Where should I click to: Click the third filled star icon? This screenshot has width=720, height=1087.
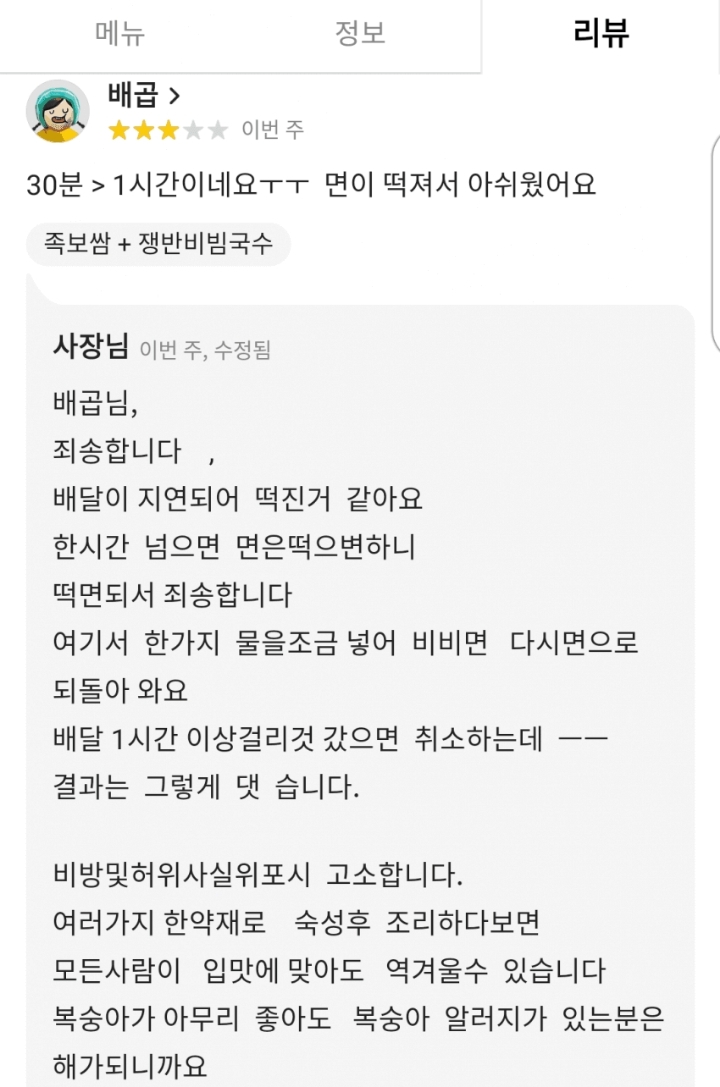[x=170, y=130]
